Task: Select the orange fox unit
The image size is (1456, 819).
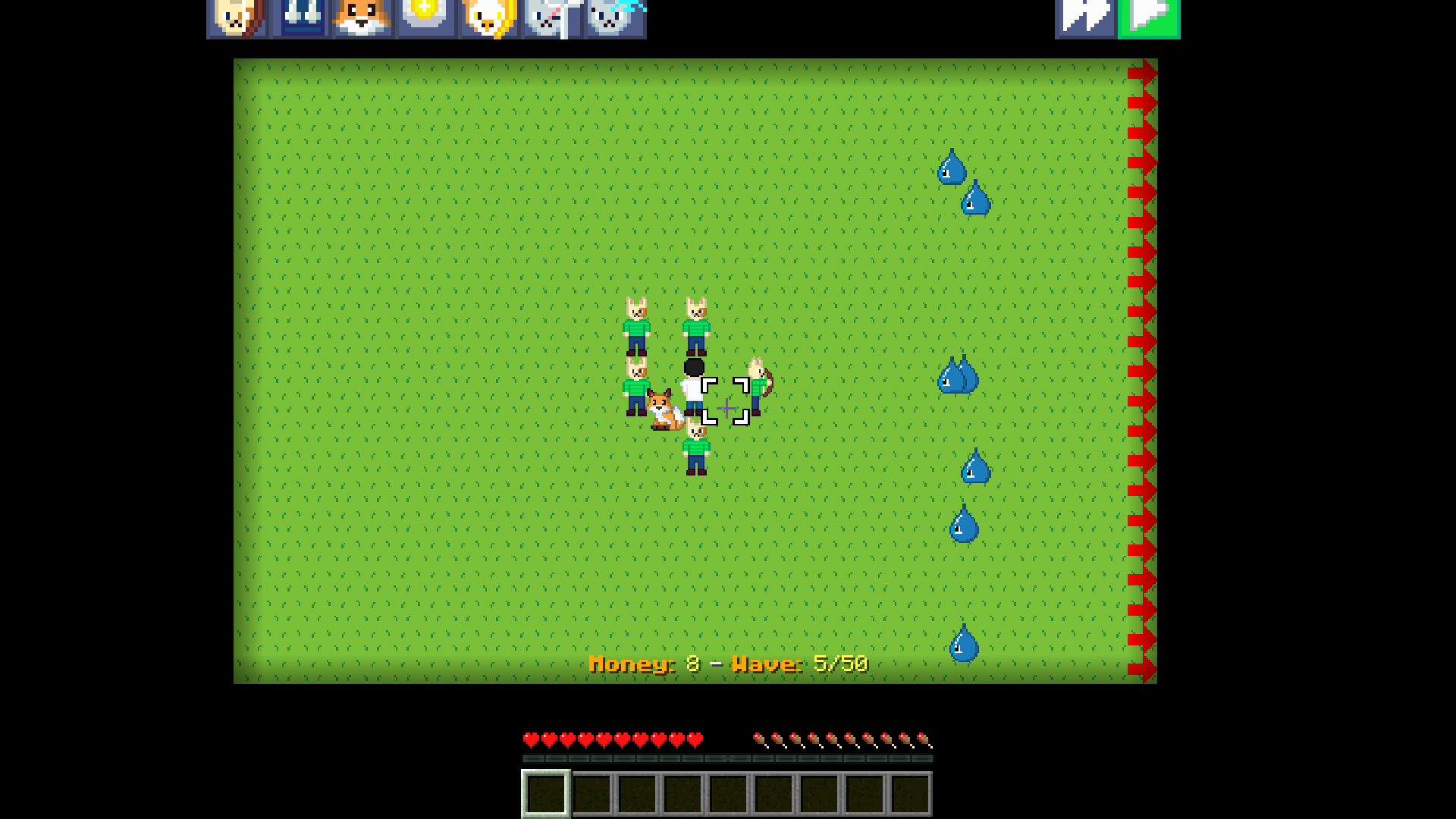Action: pyautogui.click(x=363, y=18)
